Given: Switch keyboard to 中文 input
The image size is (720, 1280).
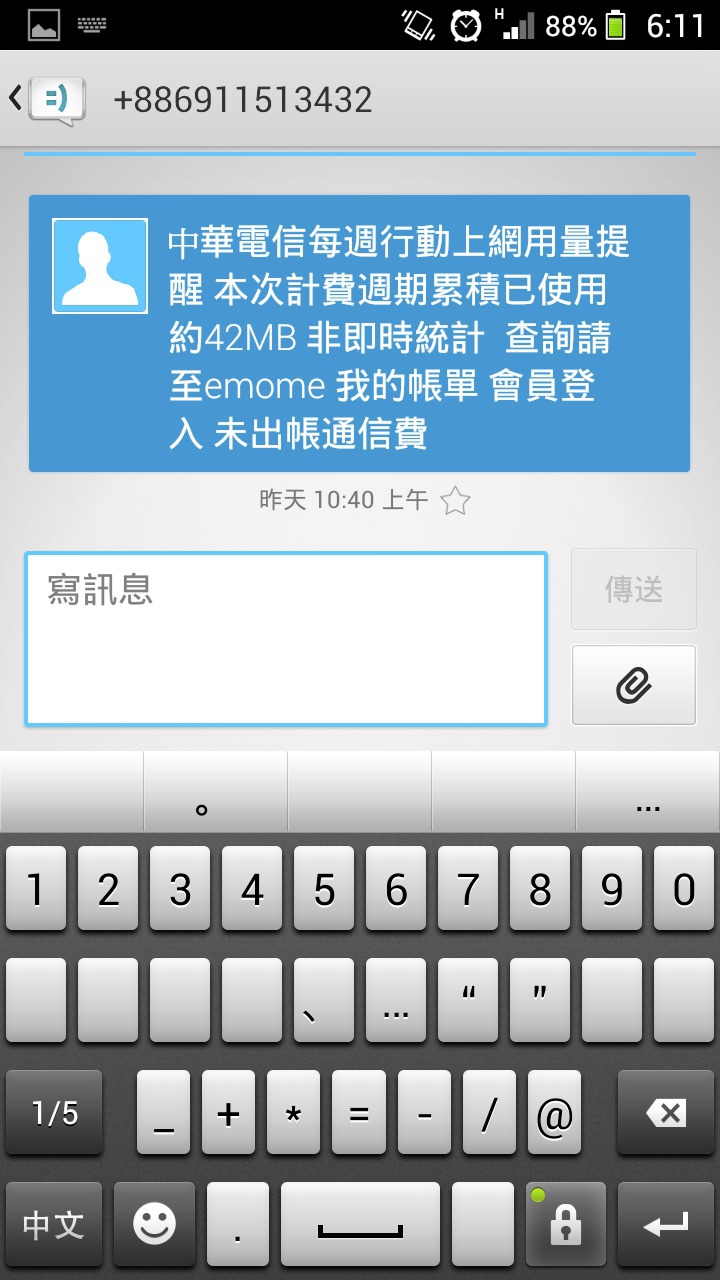Looking at the screenshot, I should coord(54,1224).
